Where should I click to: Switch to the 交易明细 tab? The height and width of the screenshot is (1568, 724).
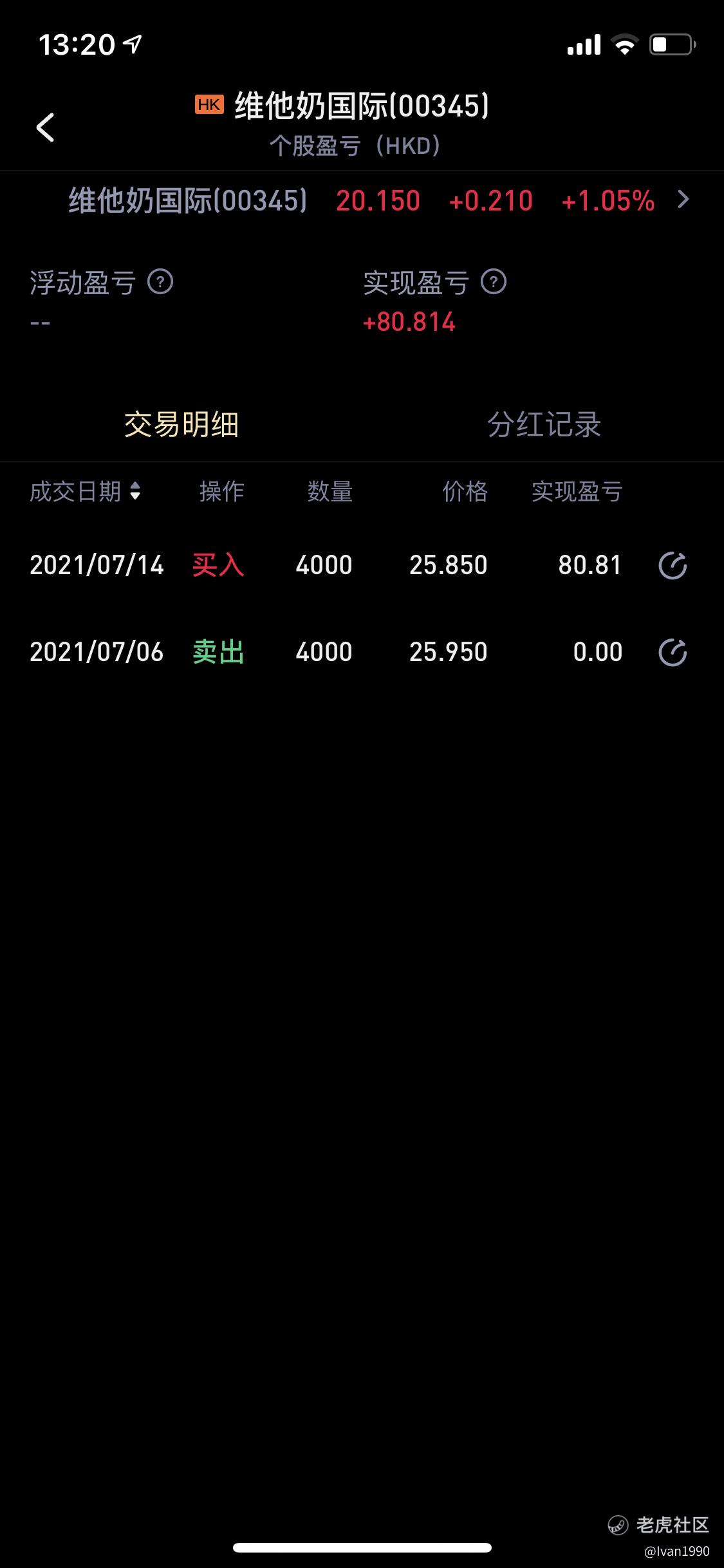181,425
